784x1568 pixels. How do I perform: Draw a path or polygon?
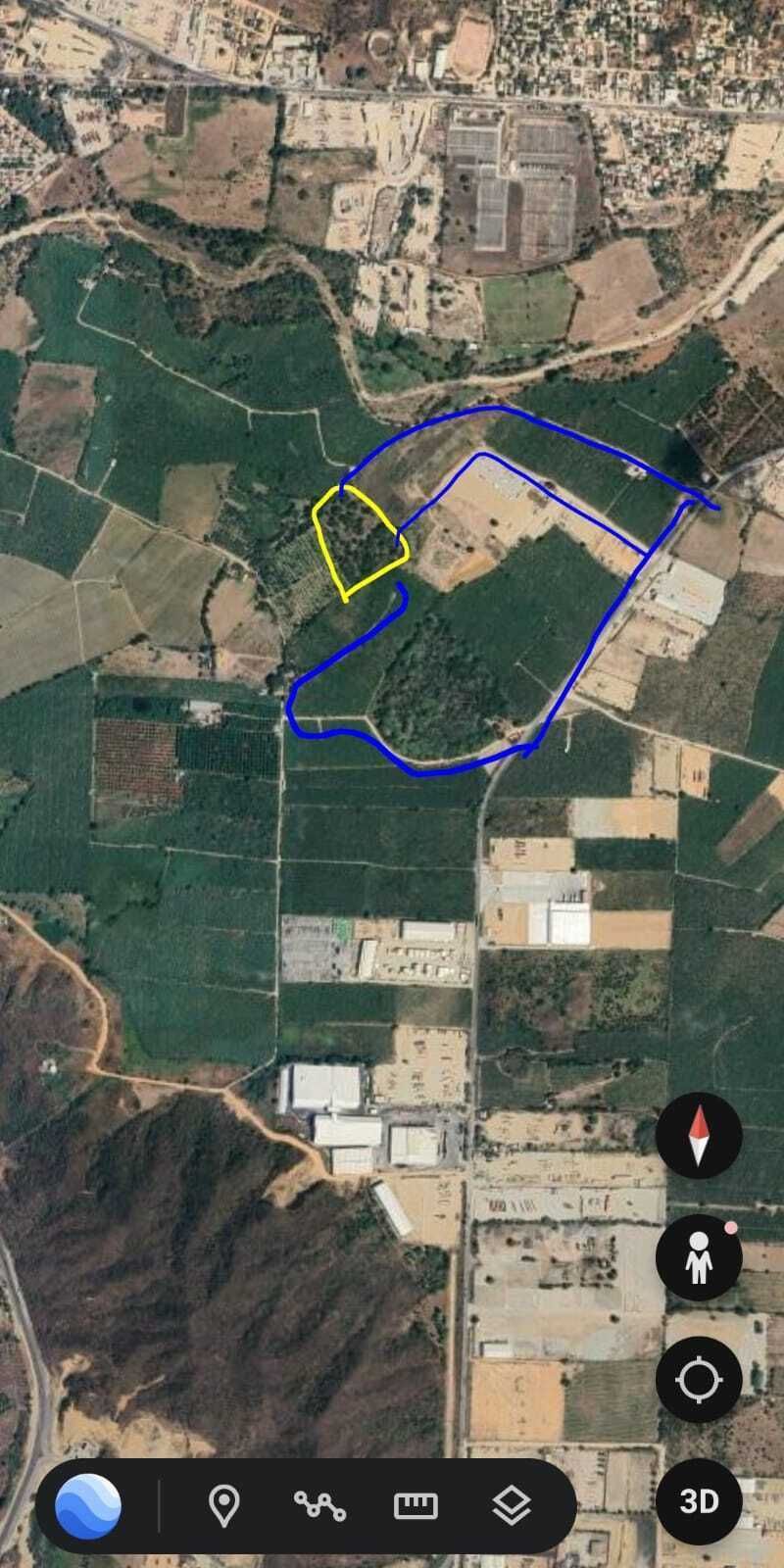(x=319, y=1505)
